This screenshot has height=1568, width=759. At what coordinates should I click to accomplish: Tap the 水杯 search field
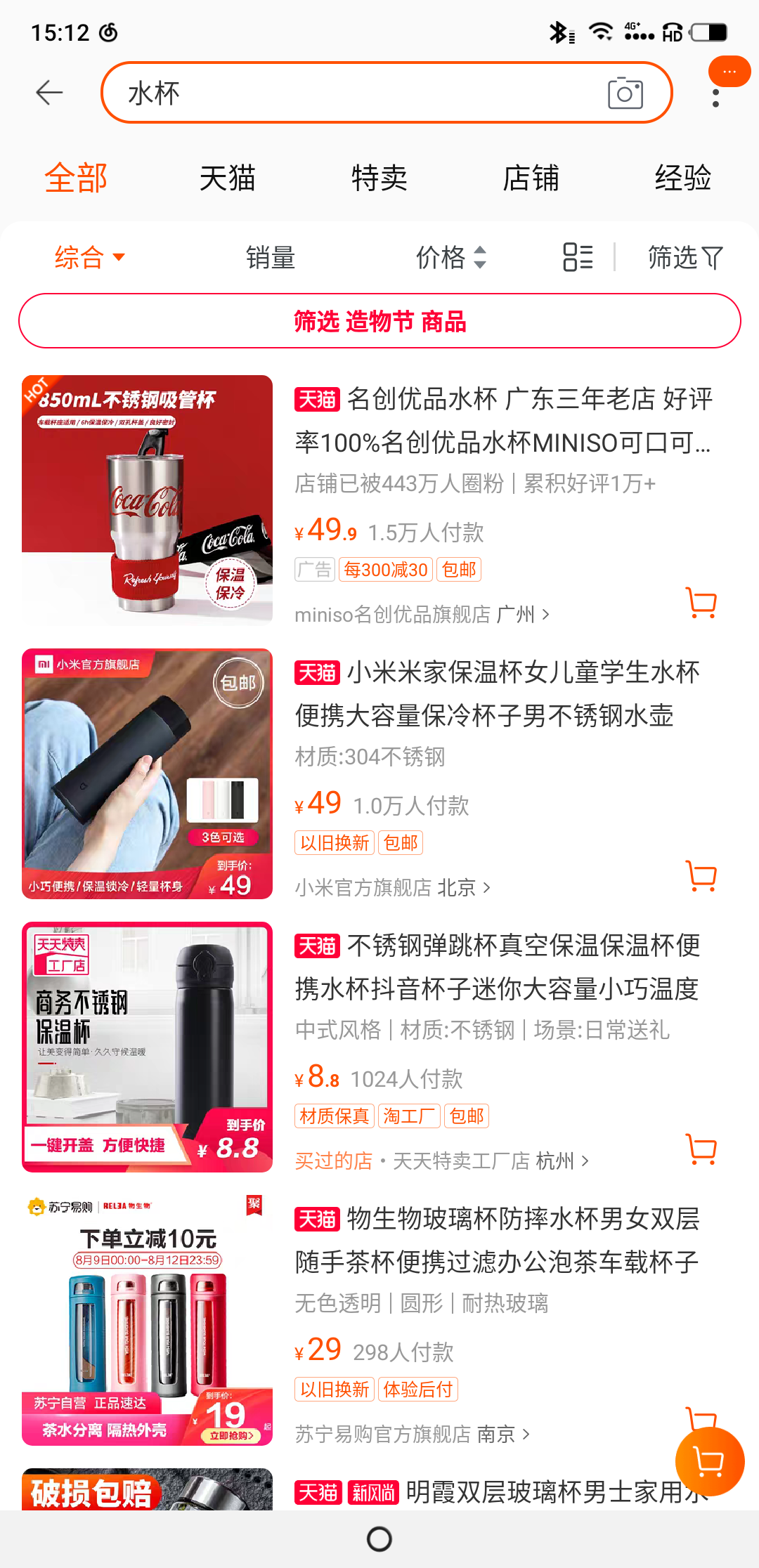coord(351,93)
